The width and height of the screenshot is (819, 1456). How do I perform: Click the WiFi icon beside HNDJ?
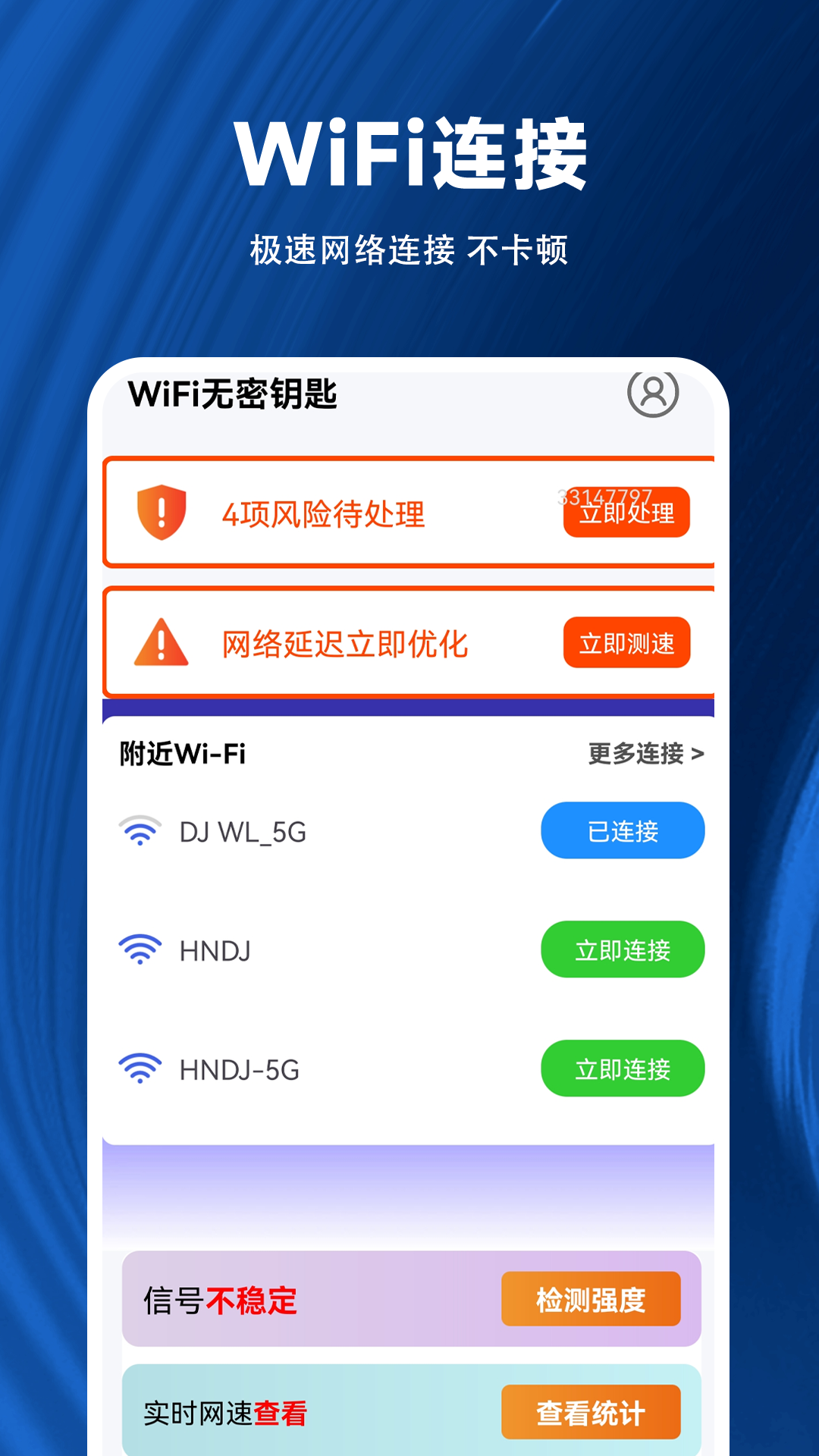[x=141, y=949]
